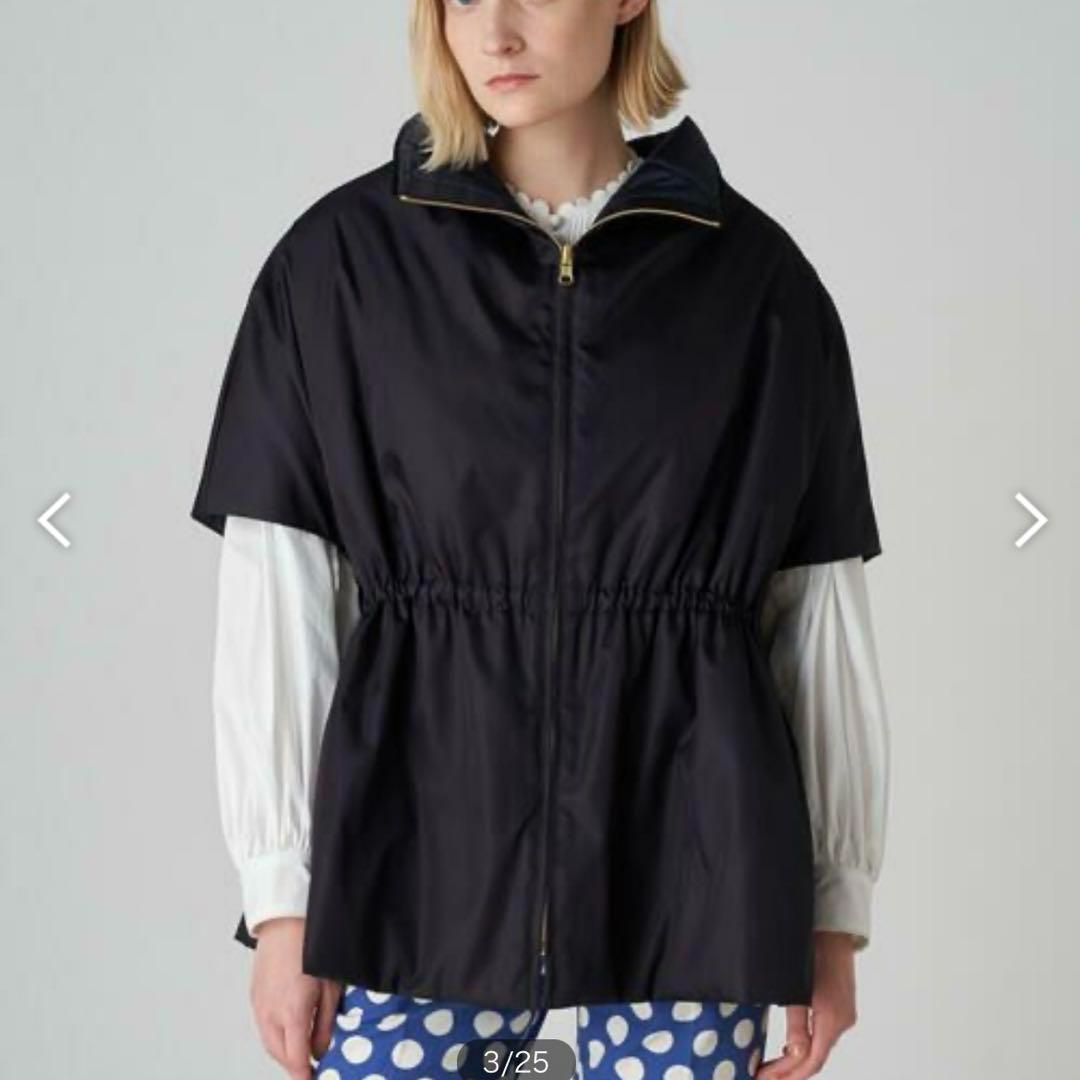
Task: Go to the previous product photo
Action: click(x=54, y=520)
